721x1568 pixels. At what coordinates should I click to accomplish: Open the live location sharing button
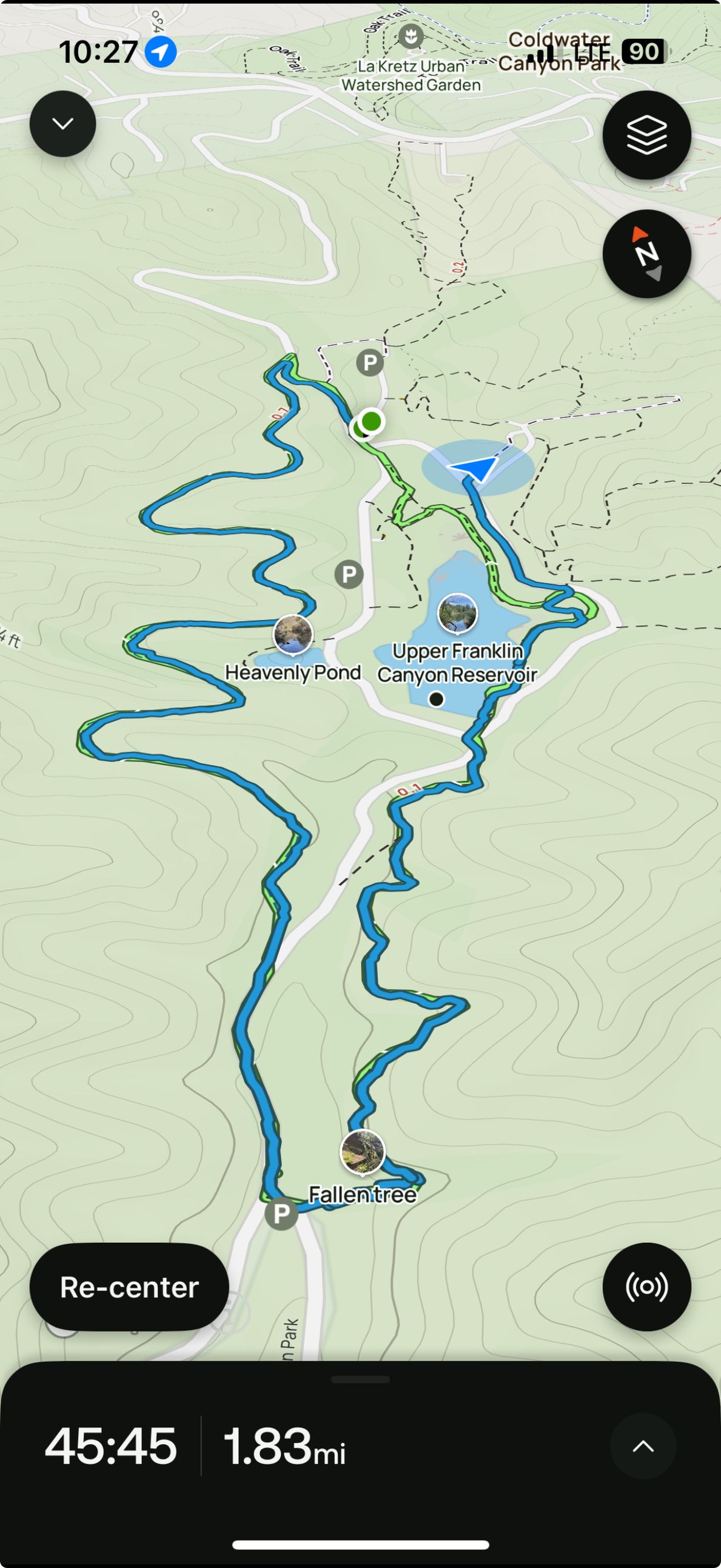[x=646, y=1288]
